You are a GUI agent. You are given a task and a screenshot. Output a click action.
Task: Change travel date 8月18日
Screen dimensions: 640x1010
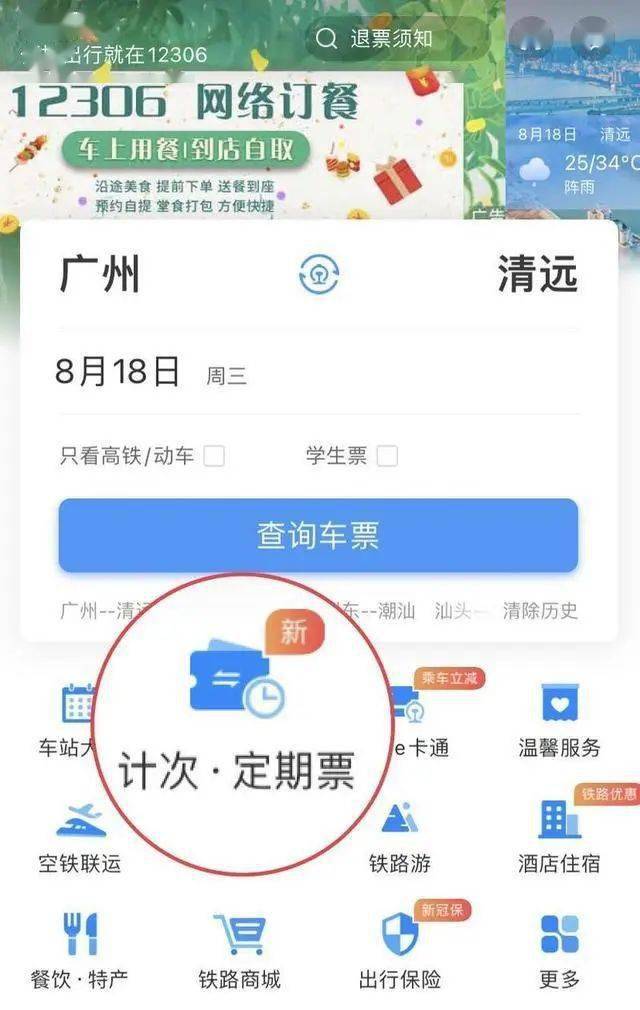tap(118, 372)
